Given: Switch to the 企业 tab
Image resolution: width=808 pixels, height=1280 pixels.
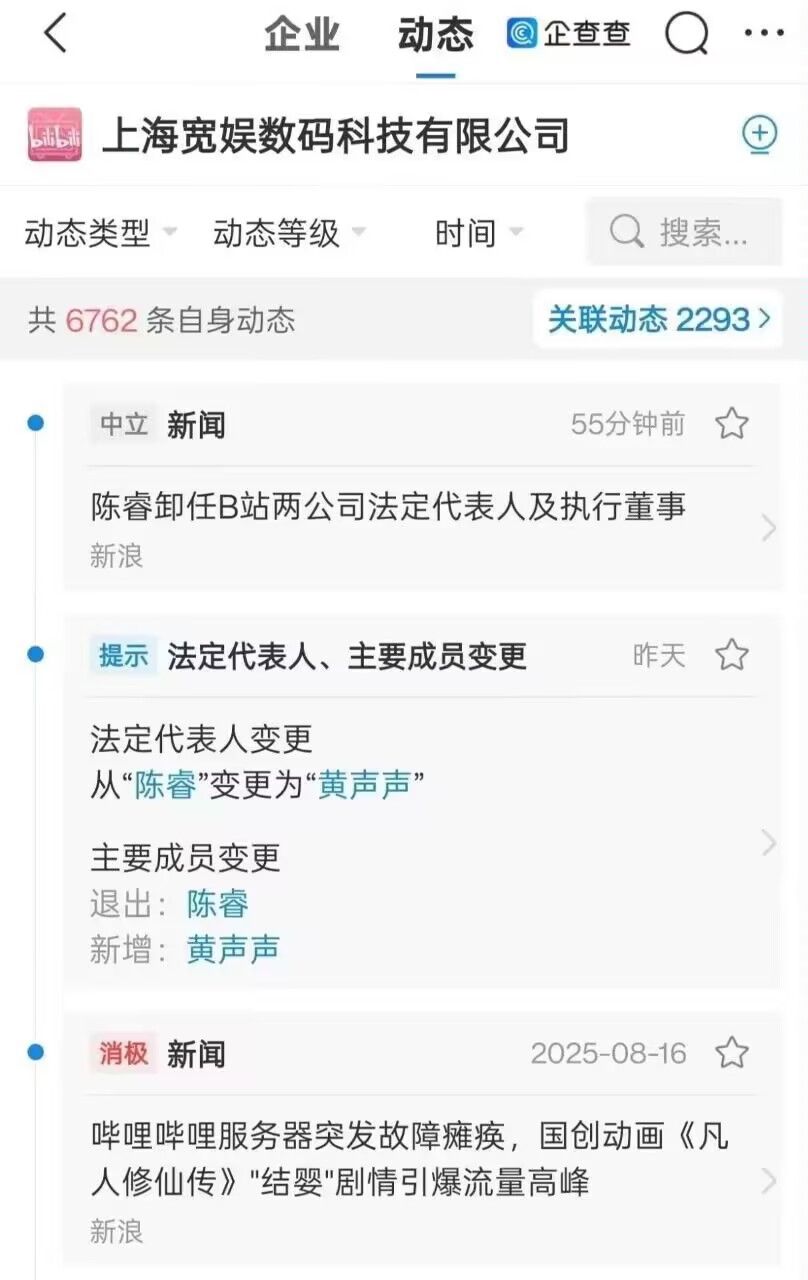Looking at the screenshot, I should click(x=302, y=35).
